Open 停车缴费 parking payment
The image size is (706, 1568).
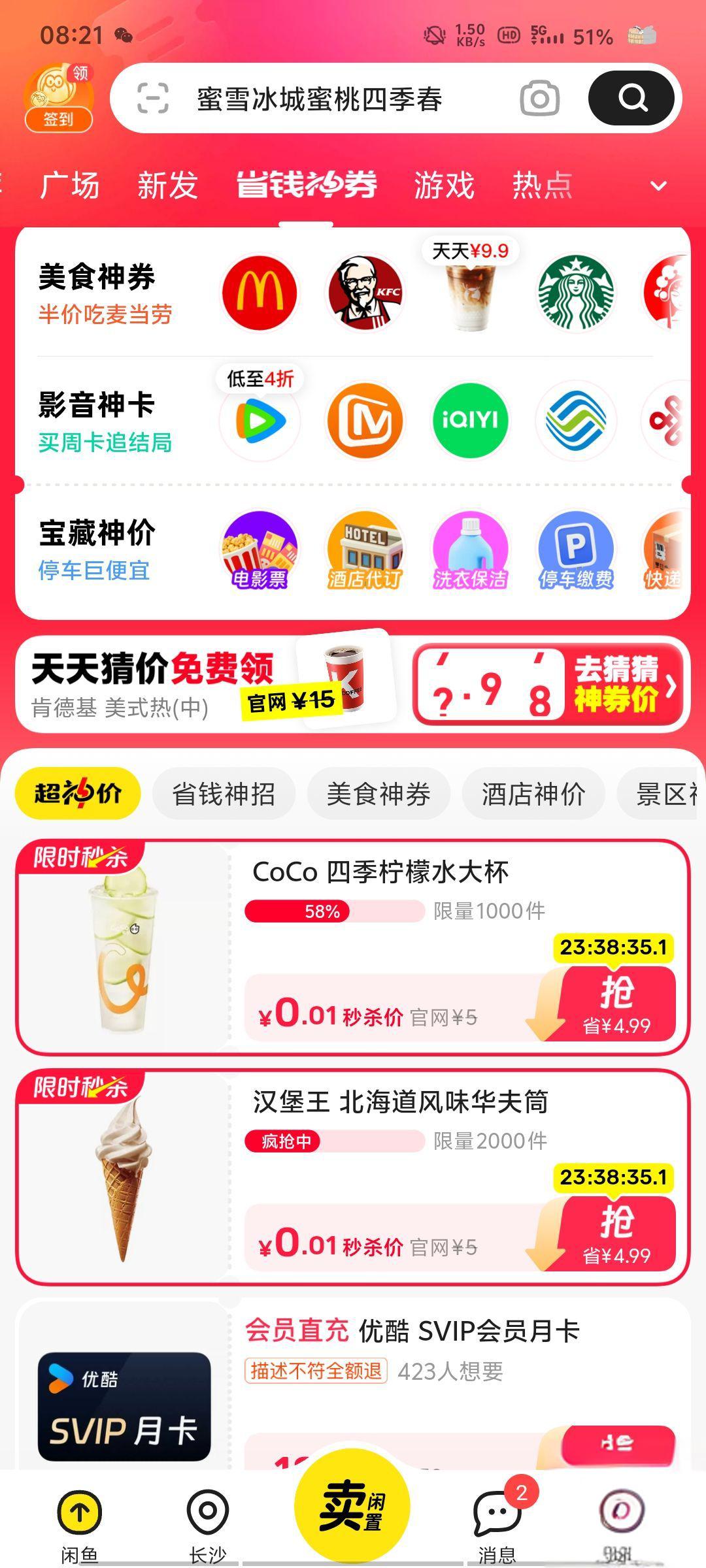[x=575, y=550]
